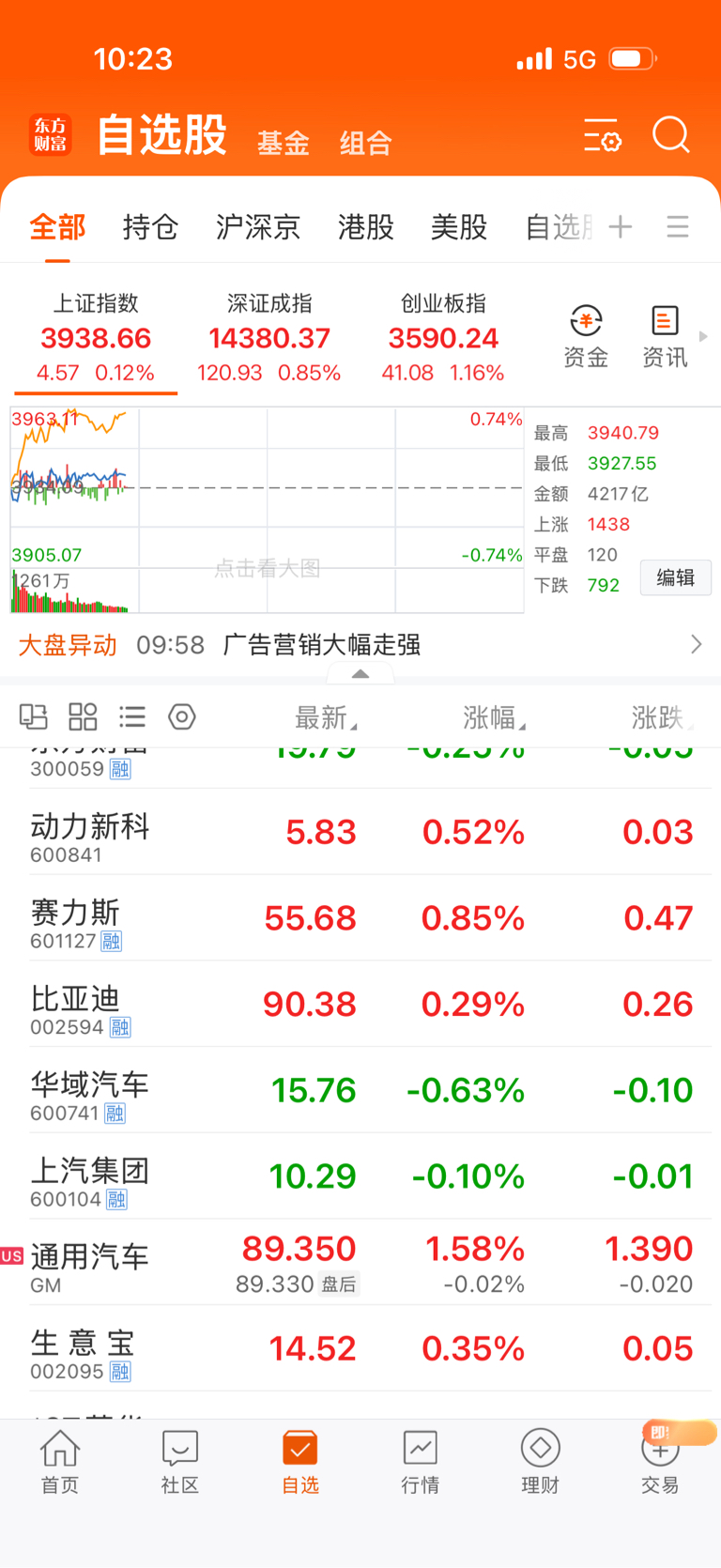721x1568 pixels.
Task: Add a new group with plus icon
Action: 621,227
